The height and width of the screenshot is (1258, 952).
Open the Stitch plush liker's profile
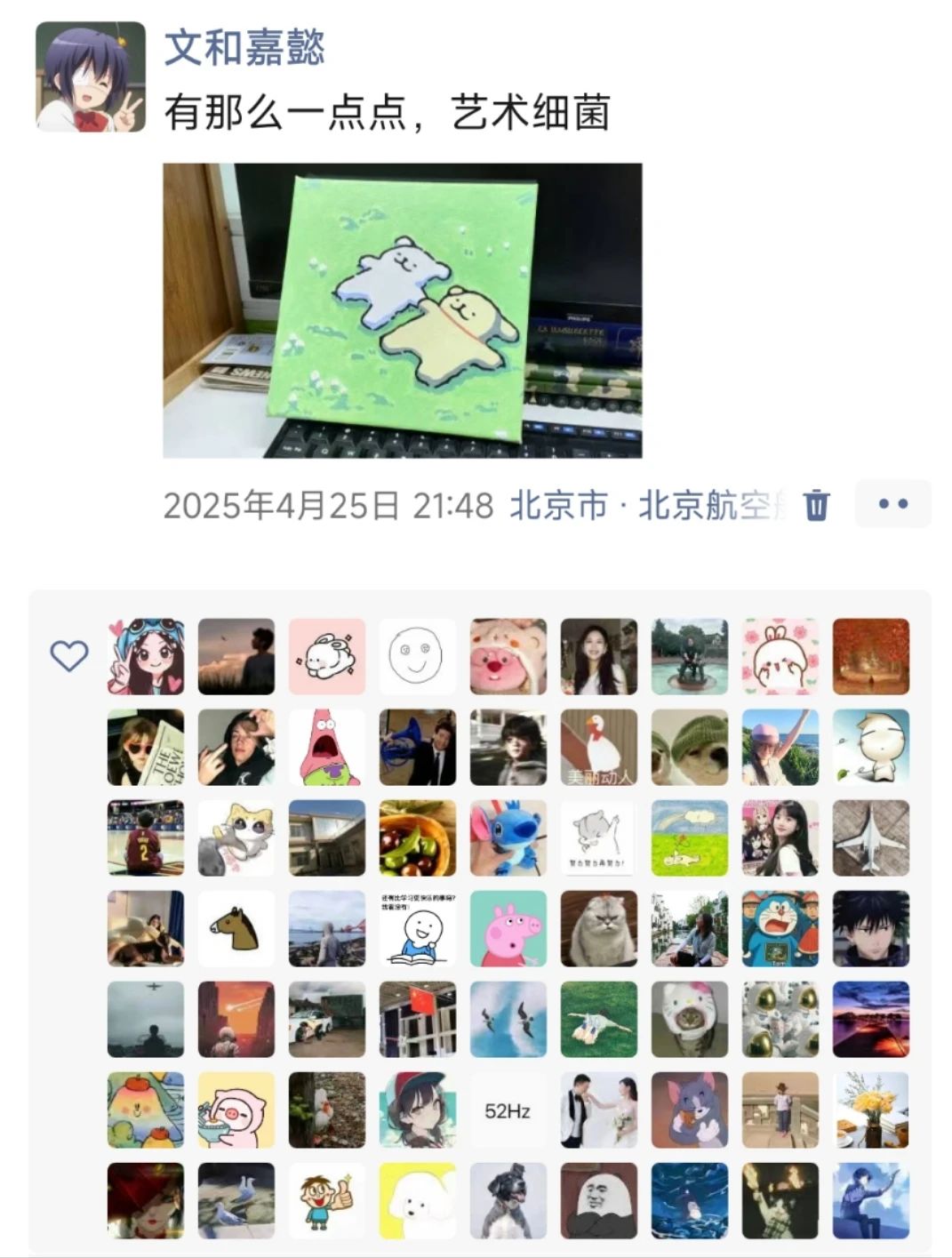(x=508, y=837)
